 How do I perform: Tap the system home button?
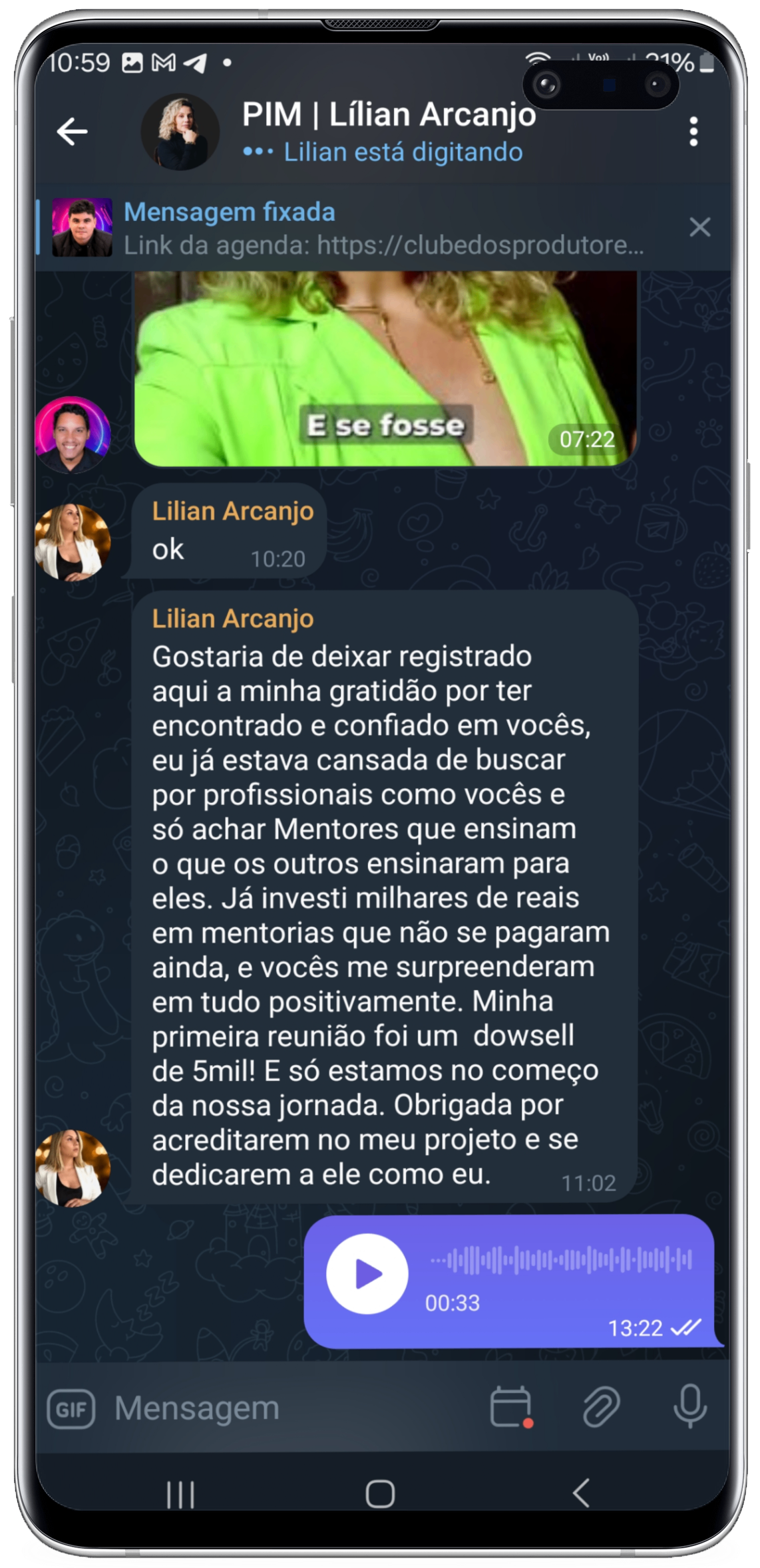[380, 1494]
